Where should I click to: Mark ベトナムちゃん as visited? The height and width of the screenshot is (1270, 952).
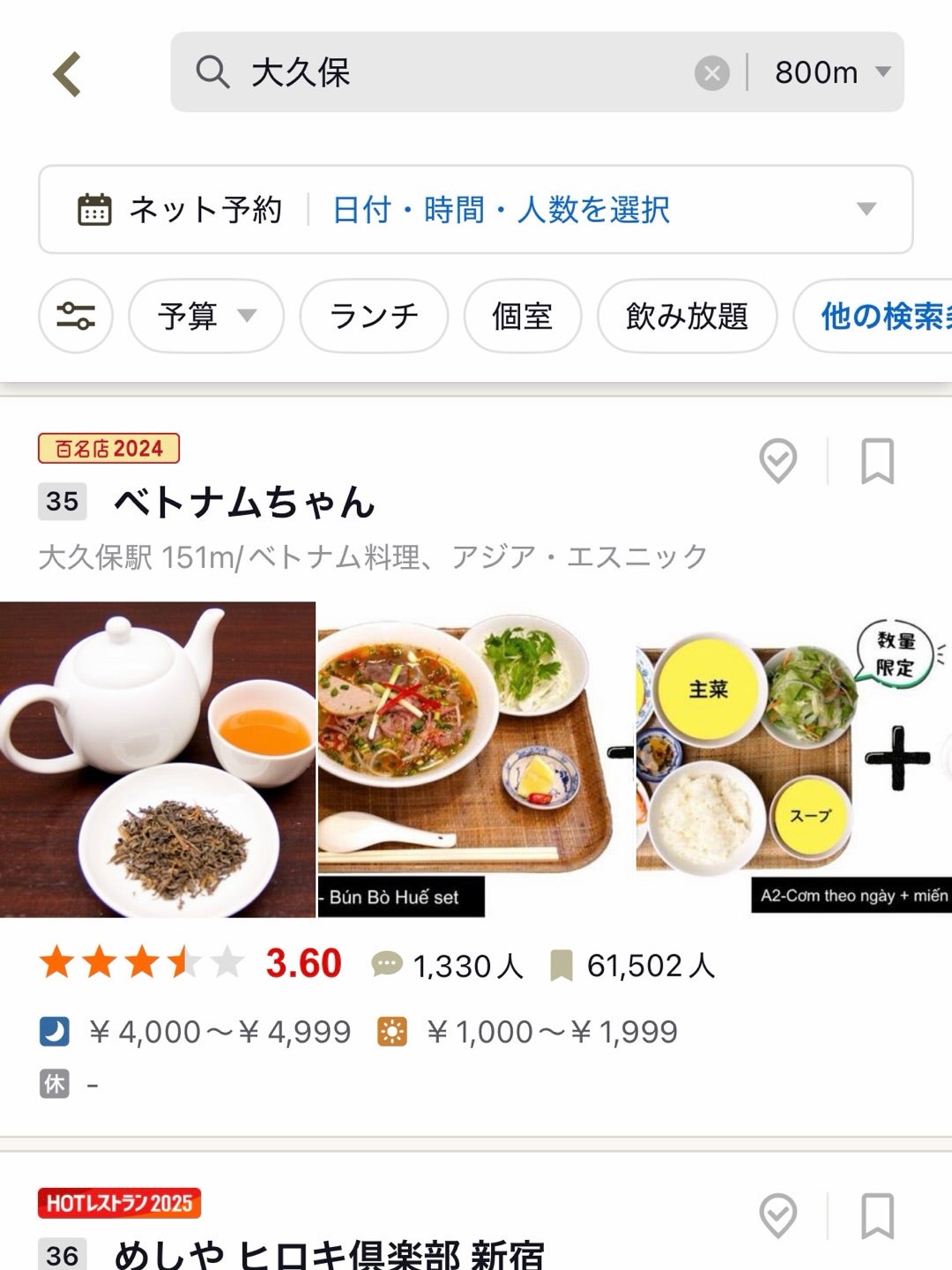click(777, 460)
